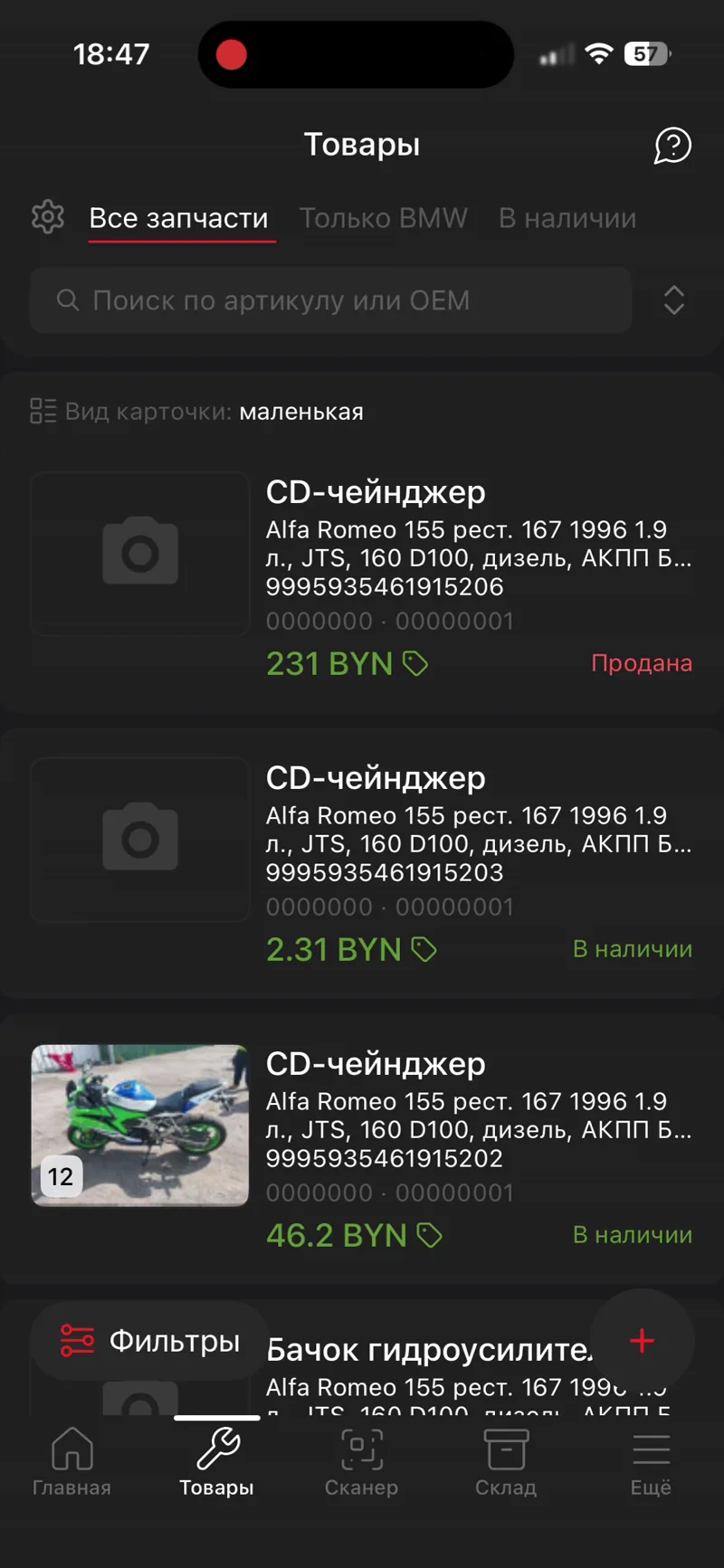Open the Сканер tab

(361, 1461)
